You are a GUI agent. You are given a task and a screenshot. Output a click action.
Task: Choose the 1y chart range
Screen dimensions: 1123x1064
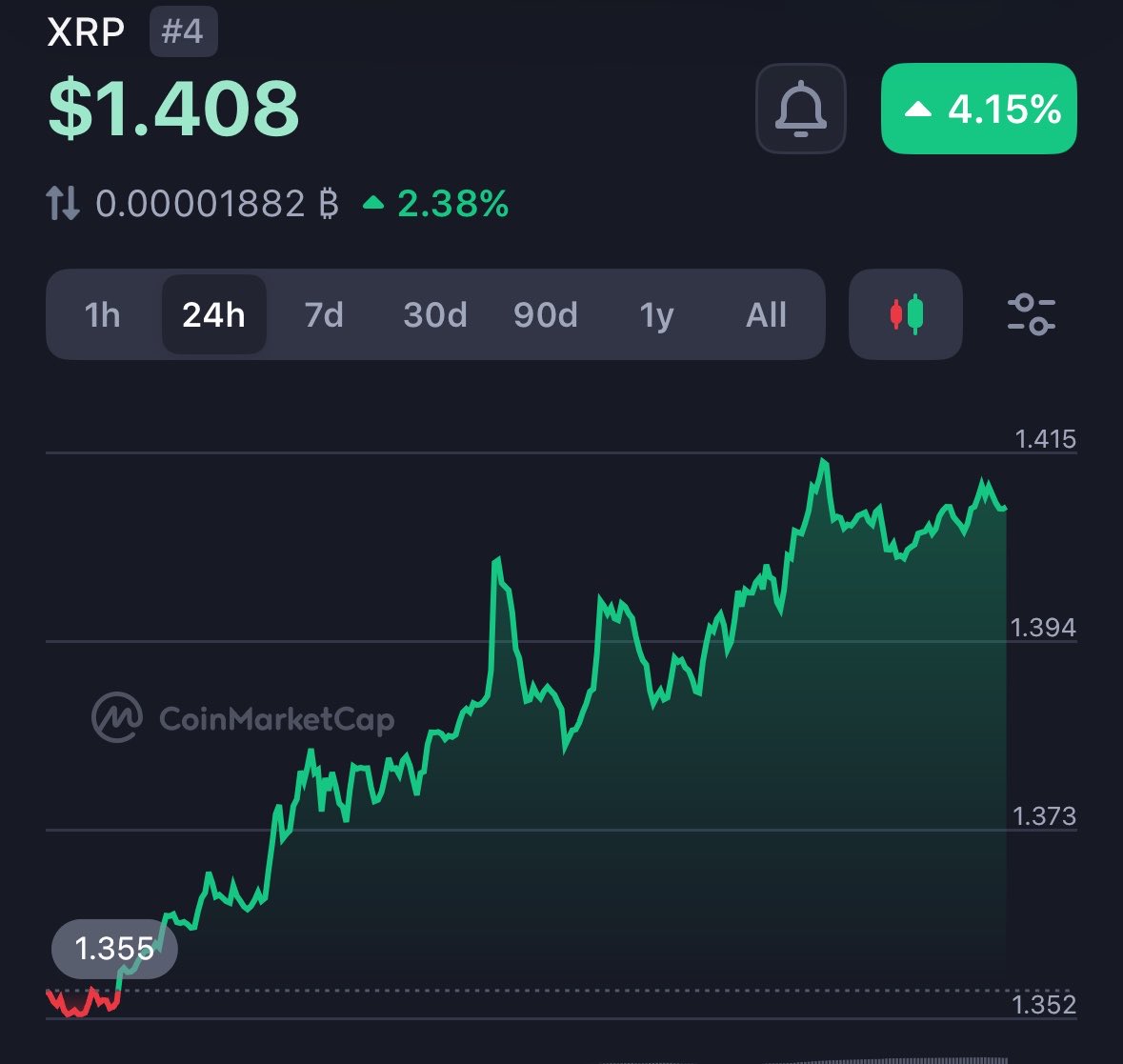click(x=656, y=314)
